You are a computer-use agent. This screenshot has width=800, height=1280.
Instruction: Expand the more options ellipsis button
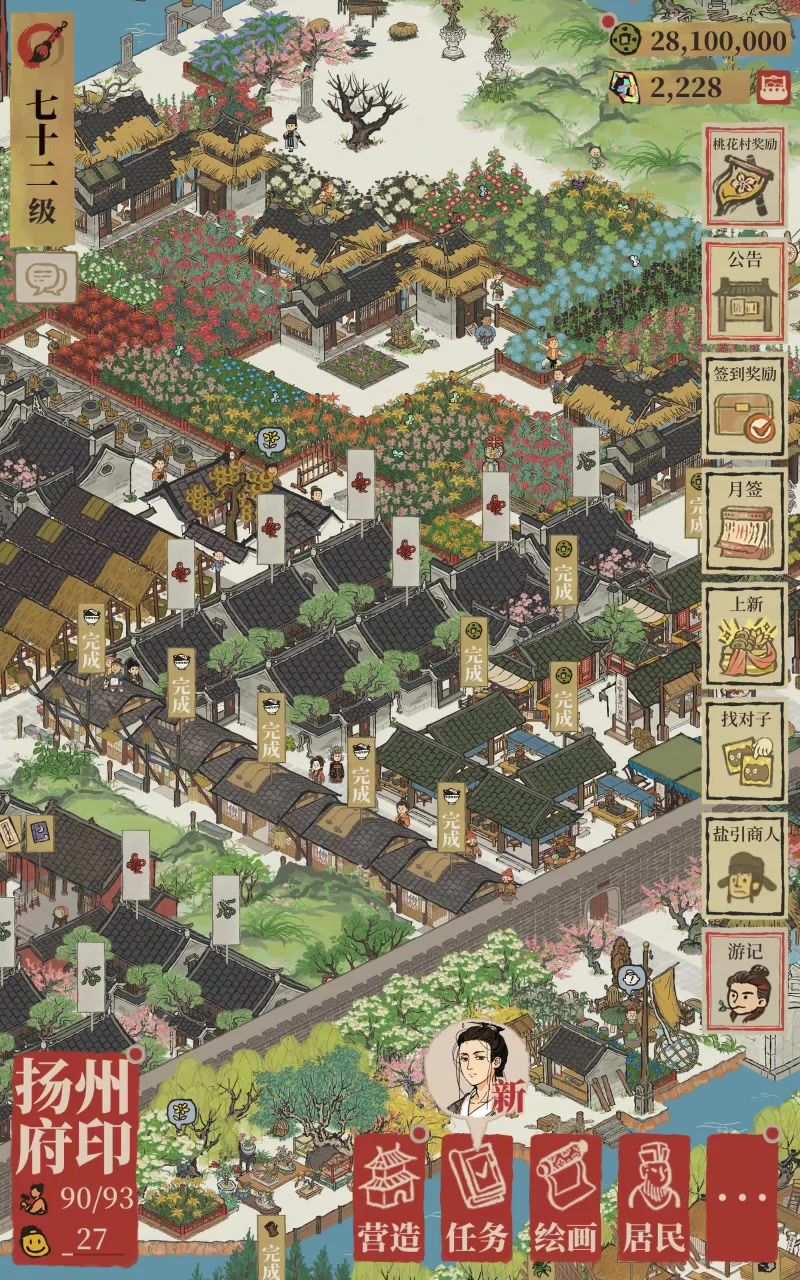point(742,1196)
